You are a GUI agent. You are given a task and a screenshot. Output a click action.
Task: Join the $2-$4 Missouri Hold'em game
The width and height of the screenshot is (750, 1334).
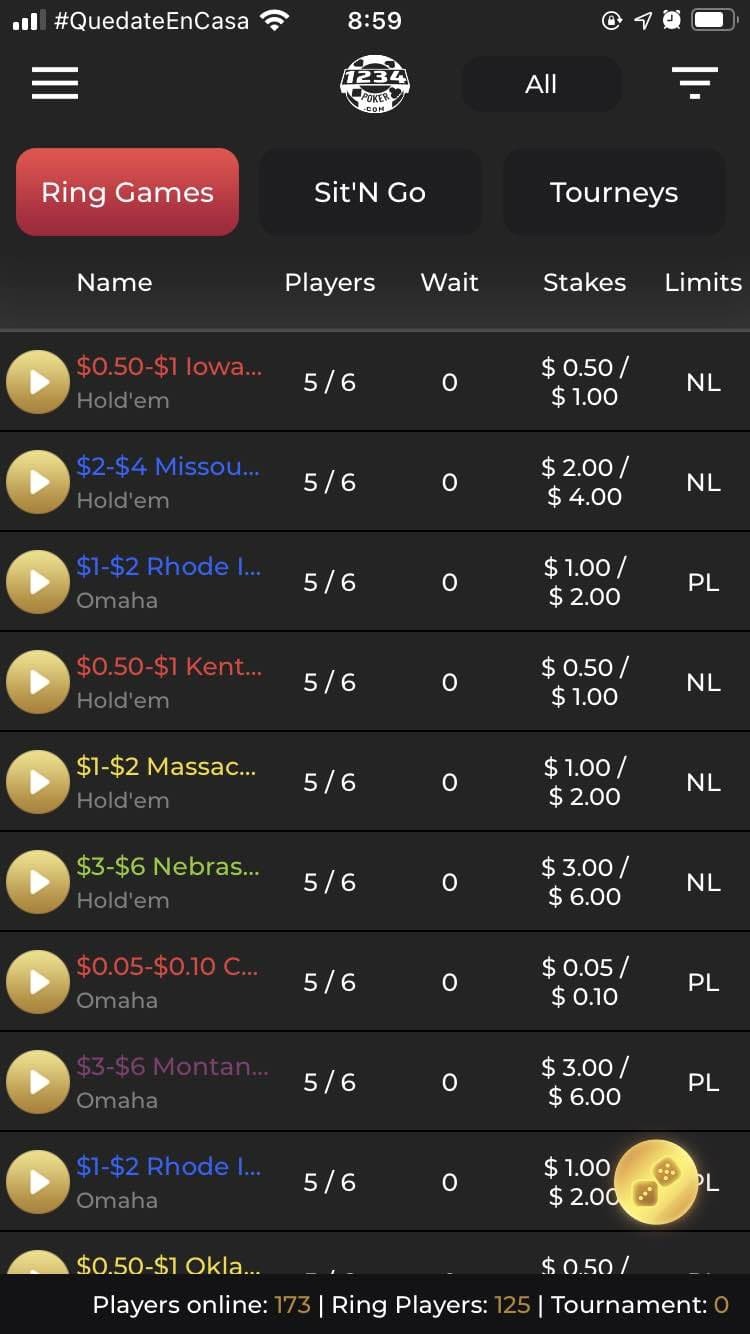[37, 482]
